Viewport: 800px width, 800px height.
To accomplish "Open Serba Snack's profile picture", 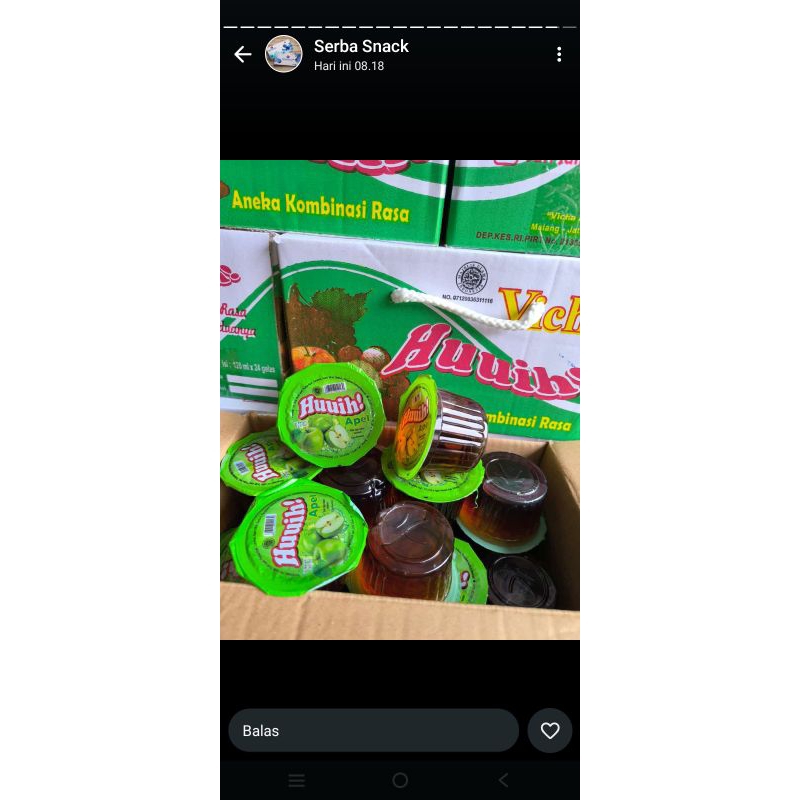I will coord(283,54).
